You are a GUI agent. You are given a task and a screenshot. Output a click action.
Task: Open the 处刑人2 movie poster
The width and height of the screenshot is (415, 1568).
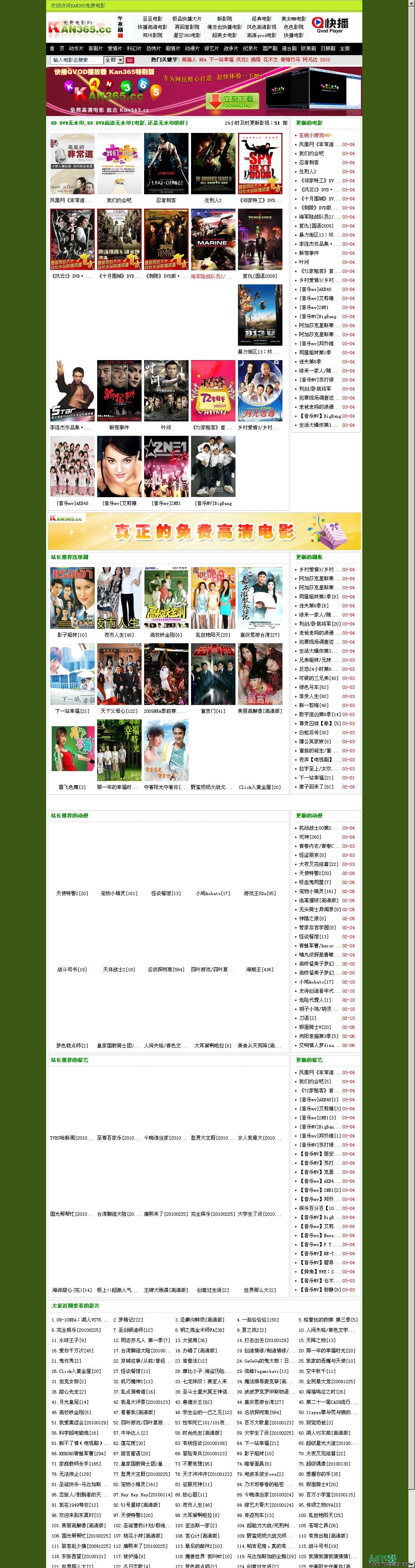[x=213, y=164]
